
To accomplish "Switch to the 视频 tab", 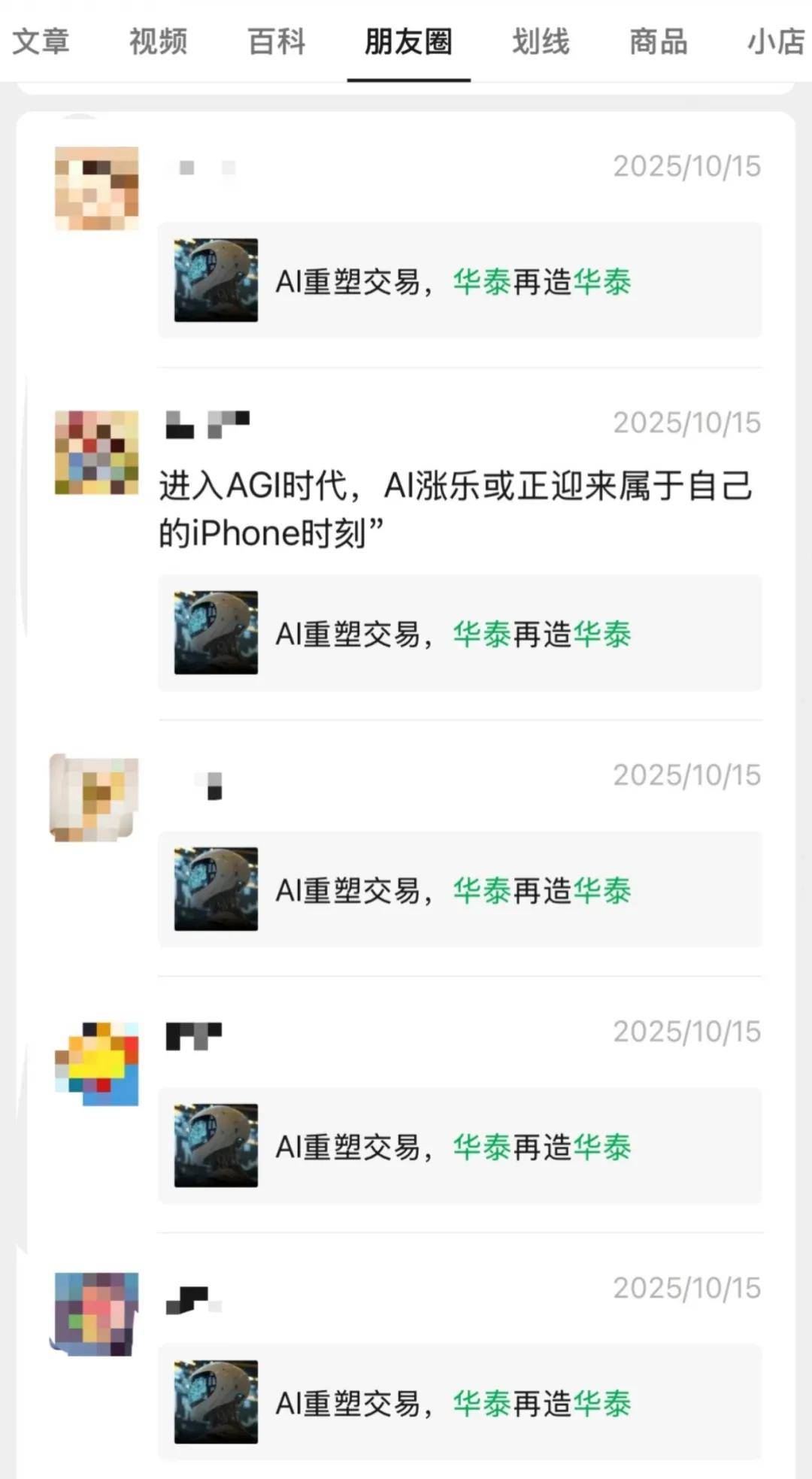I will [158, 41].
